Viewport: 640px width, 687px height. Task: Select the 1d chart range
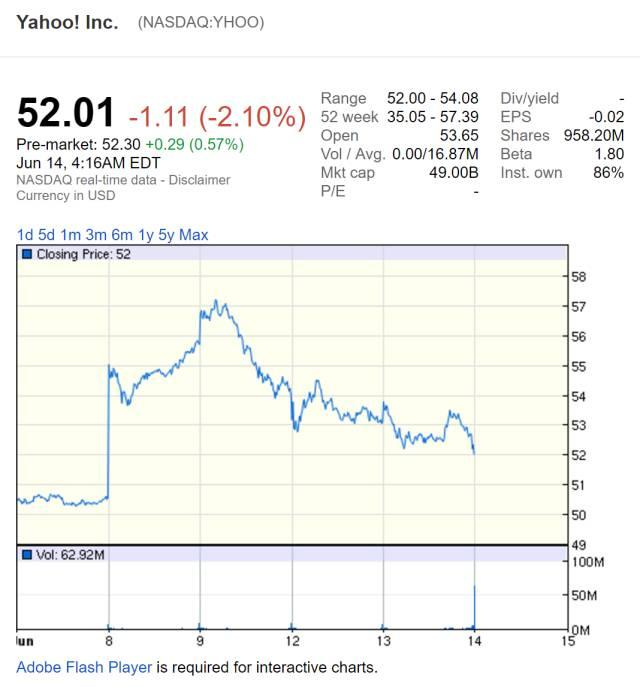[24, 235]
